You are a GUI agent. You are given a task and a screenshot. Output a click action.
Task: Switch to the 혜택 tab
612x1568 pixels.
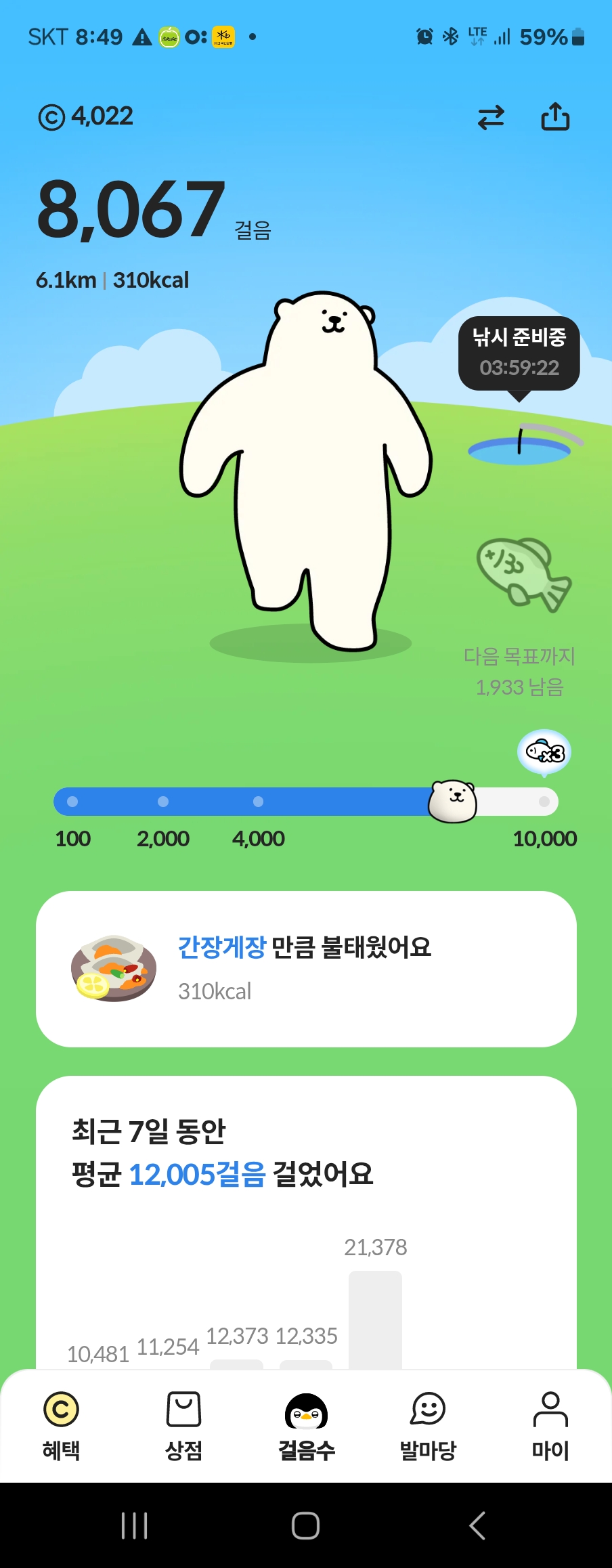[61, 1424]
